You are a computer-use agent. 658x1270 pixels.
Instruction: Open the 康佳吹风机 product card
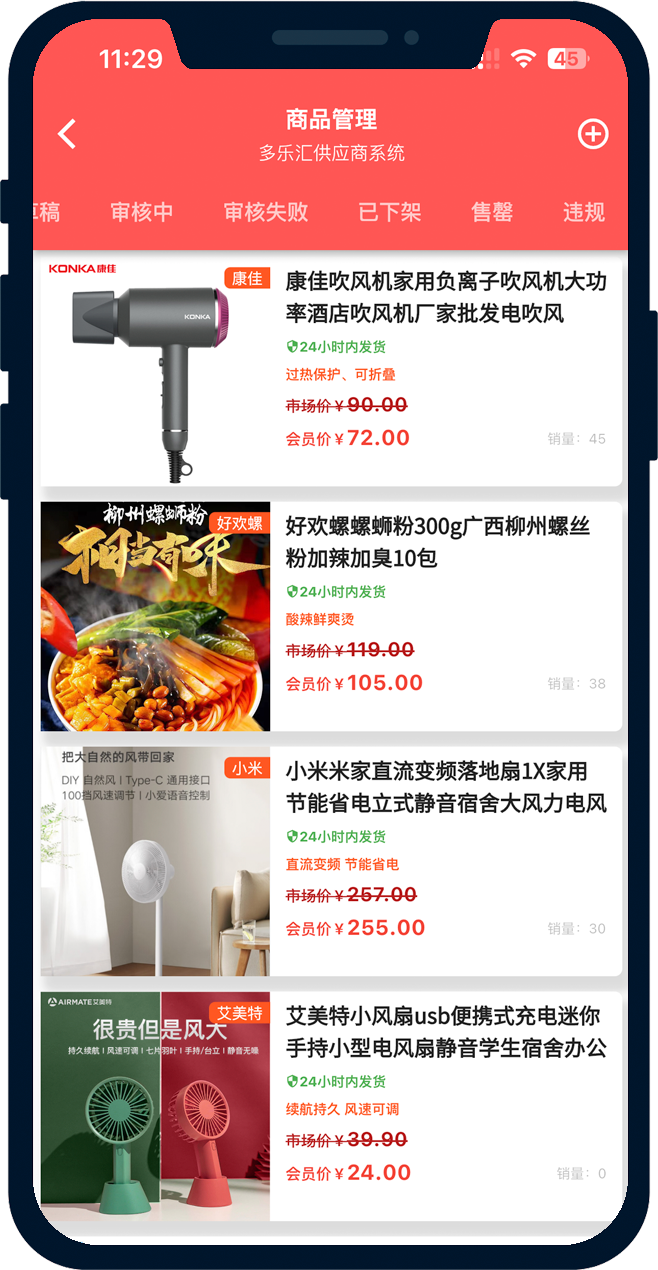click(x=330, y=372)
